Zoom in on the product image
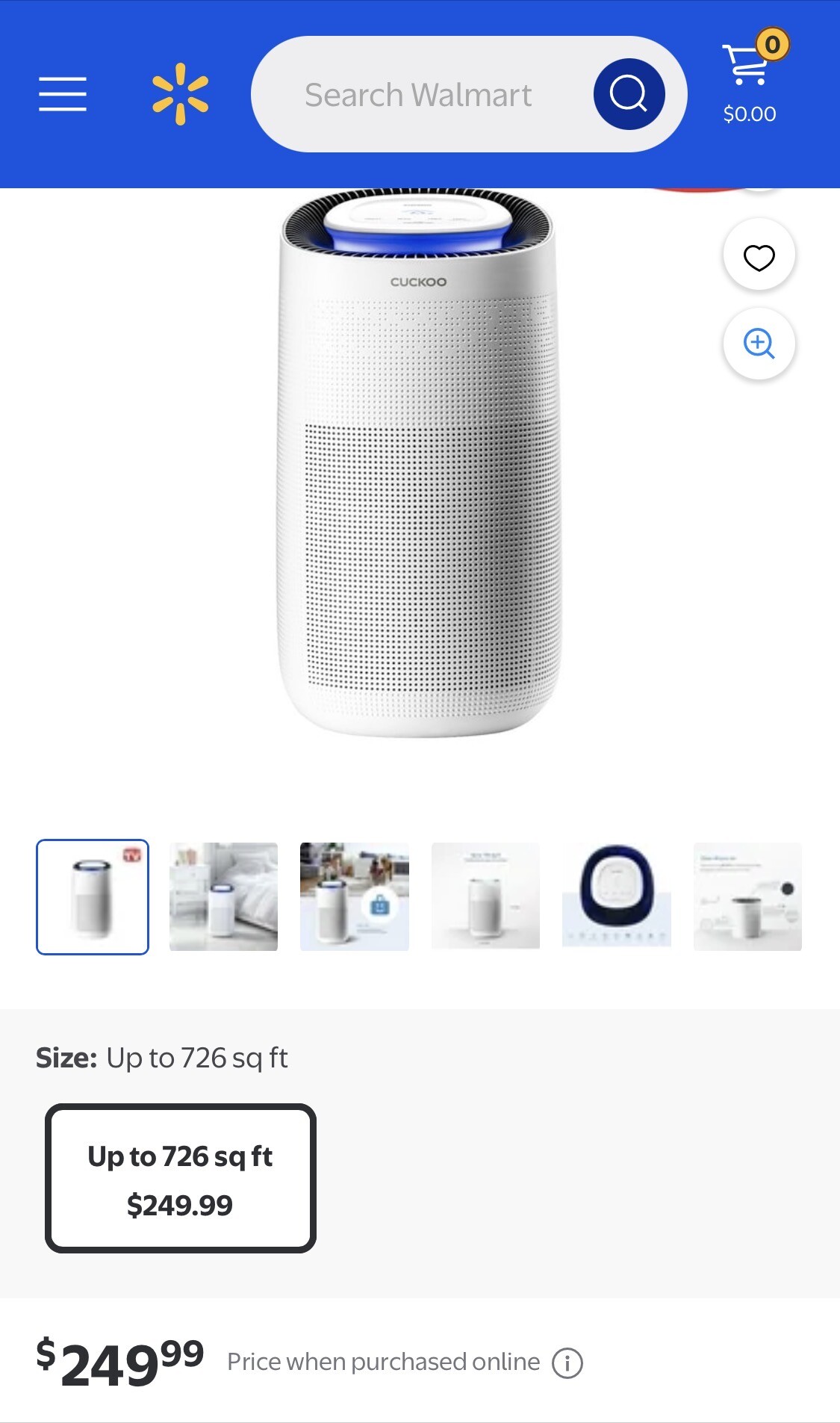Image resolution: width=840 pixels, height=1423 pixels. [759, 344]
